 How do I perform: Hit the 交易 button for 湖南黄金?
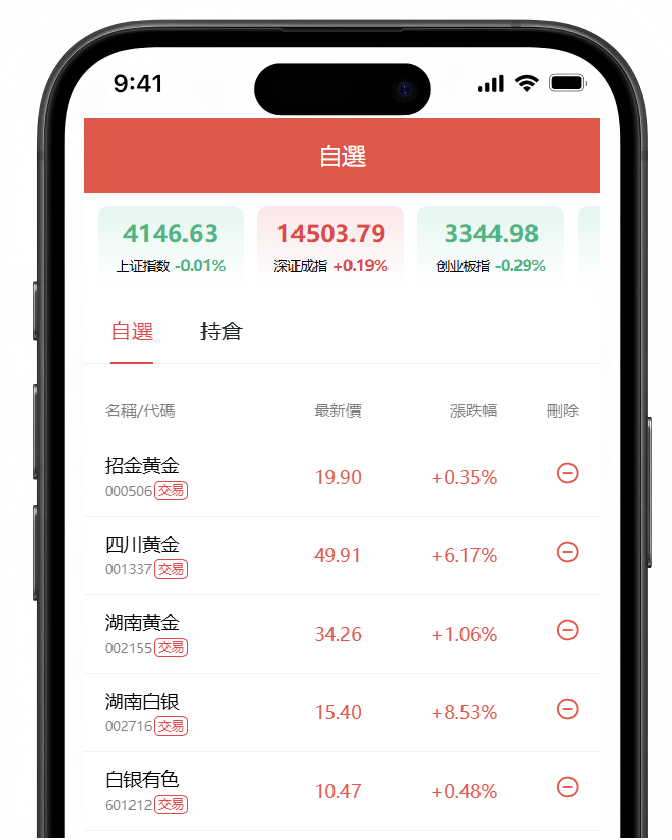pos(171,648)
